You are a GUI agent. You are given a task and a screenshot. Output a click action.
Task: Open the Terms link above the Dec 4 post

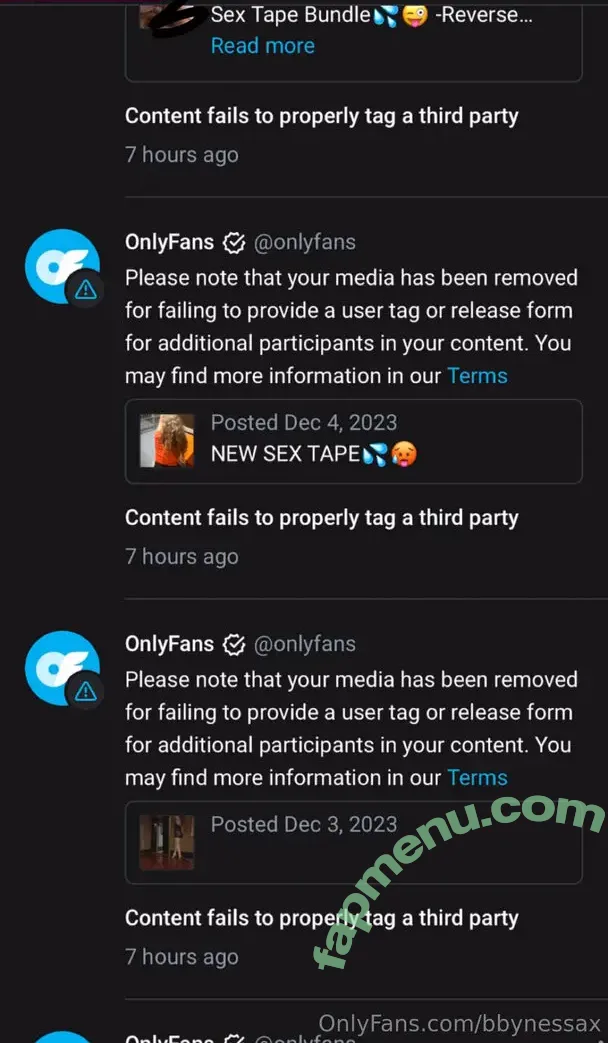[x=477, y=376]
